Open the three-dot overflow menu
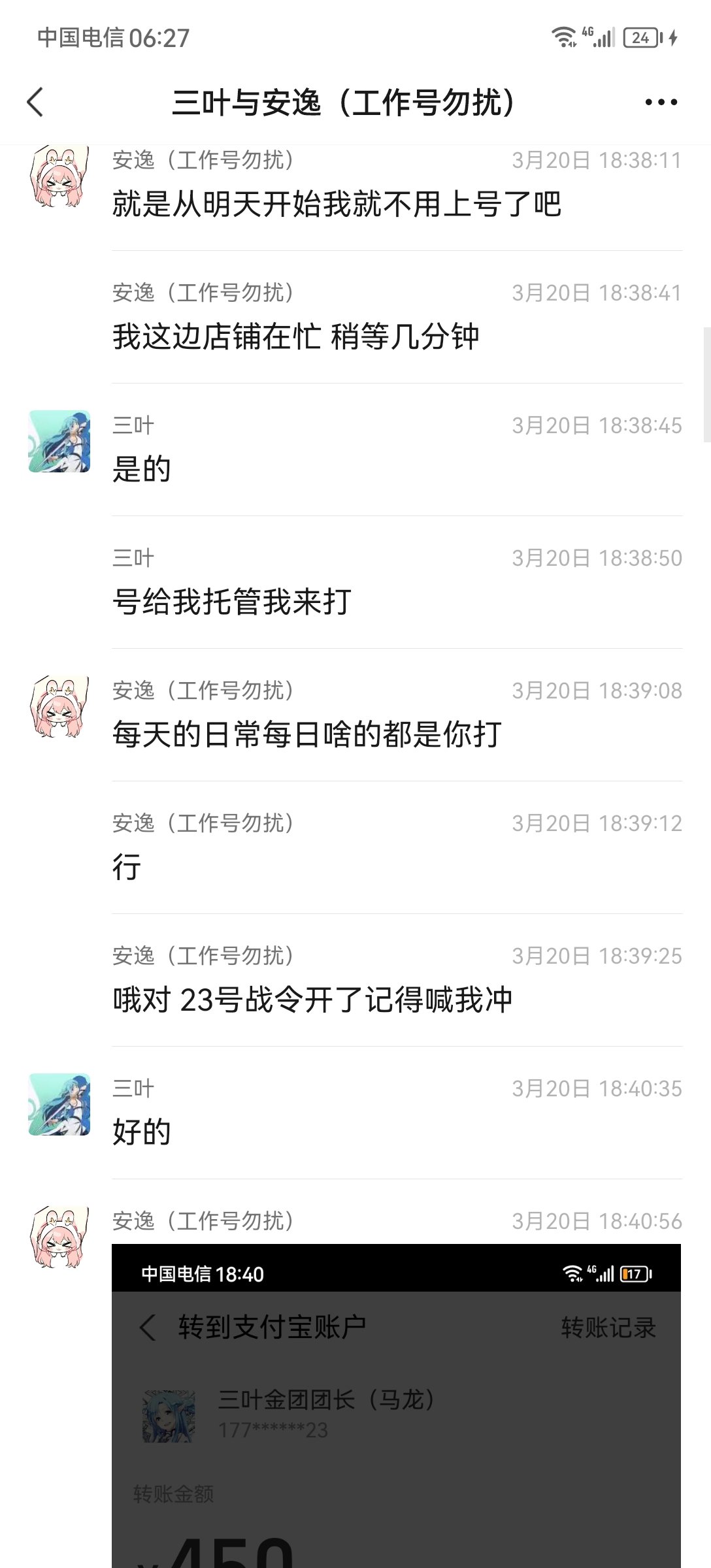Image resolution: width=711 pixels, height=1568 pixels. pos(661,103)
